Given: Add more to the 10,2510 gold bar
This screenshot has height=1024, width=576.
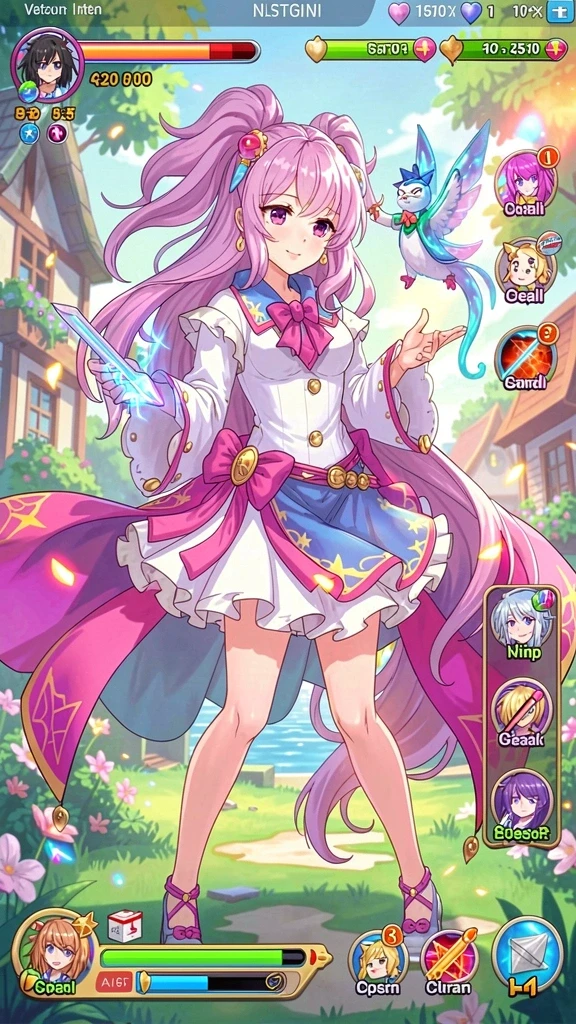Looking at the screenshot, I should pyautogui.click(x=556, y=50).
